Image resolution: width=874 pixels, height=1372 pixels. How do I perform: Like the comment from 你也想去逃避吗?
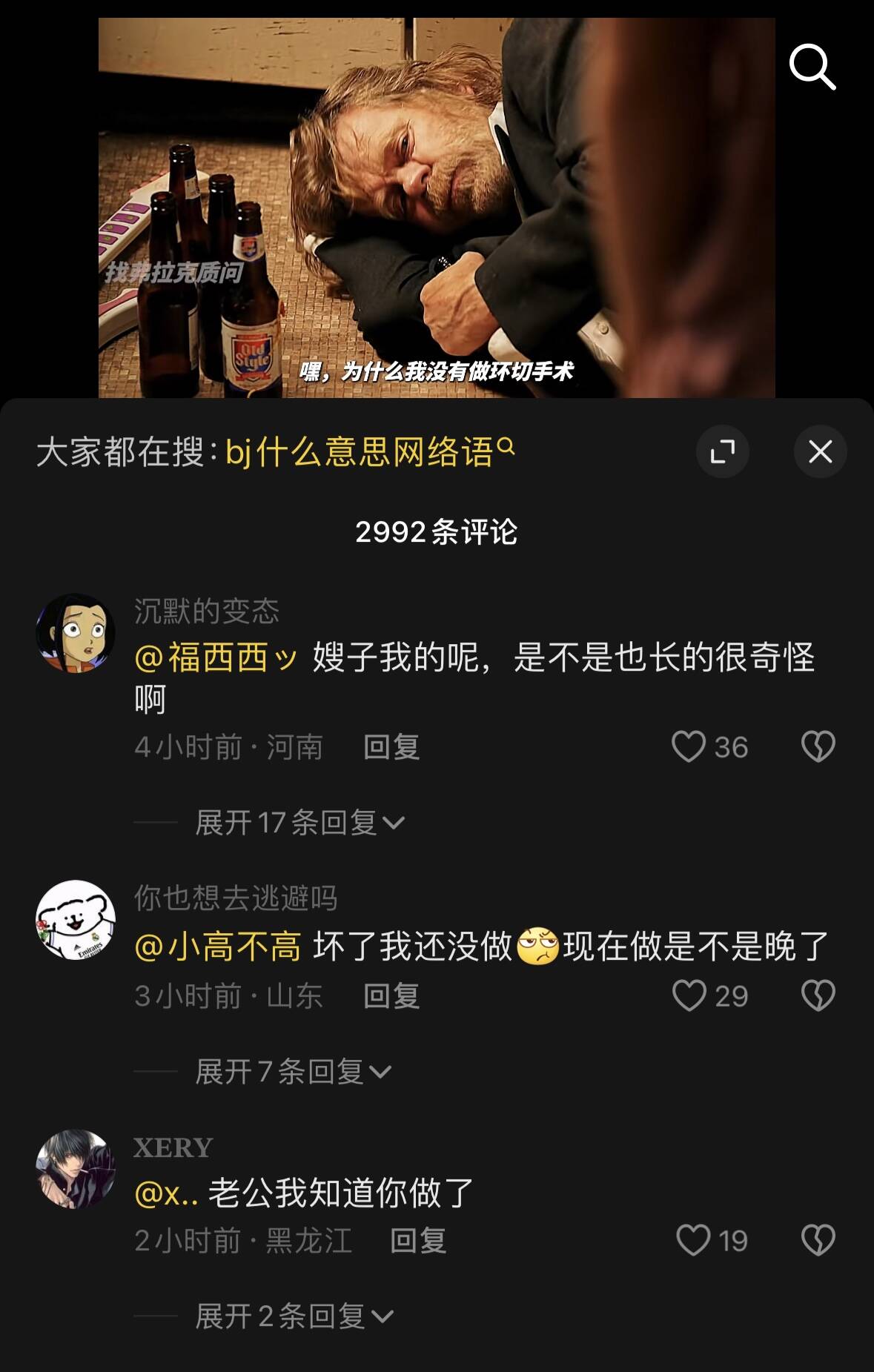pyautogui.click(x=689, y=995)
